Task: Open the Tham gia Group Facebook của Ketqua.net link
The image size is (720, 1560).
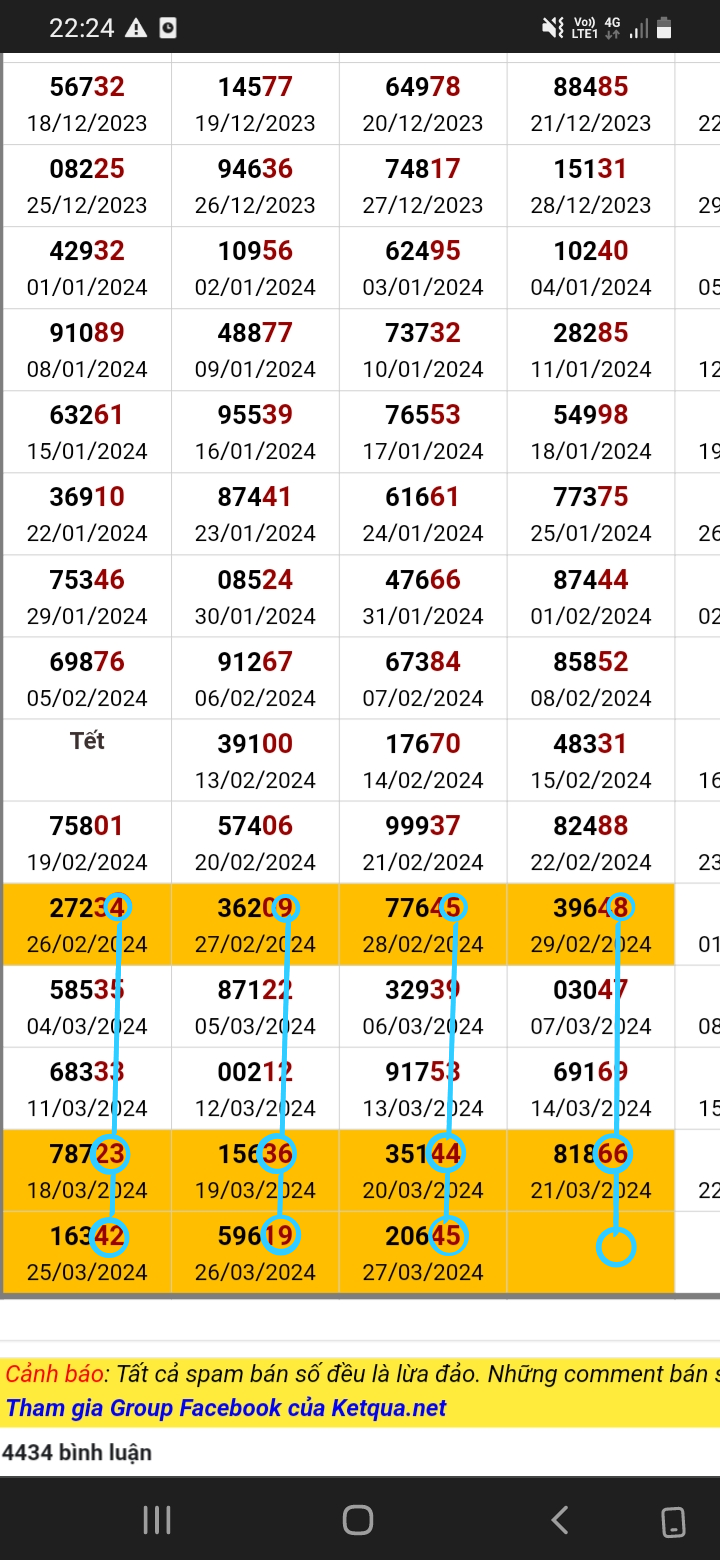Action: (226, 1408)
